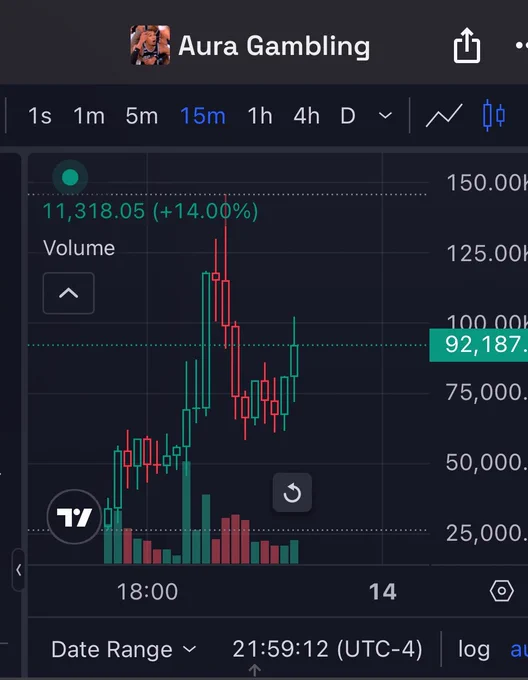Set the interval to 4h

(x=306, y=116)
